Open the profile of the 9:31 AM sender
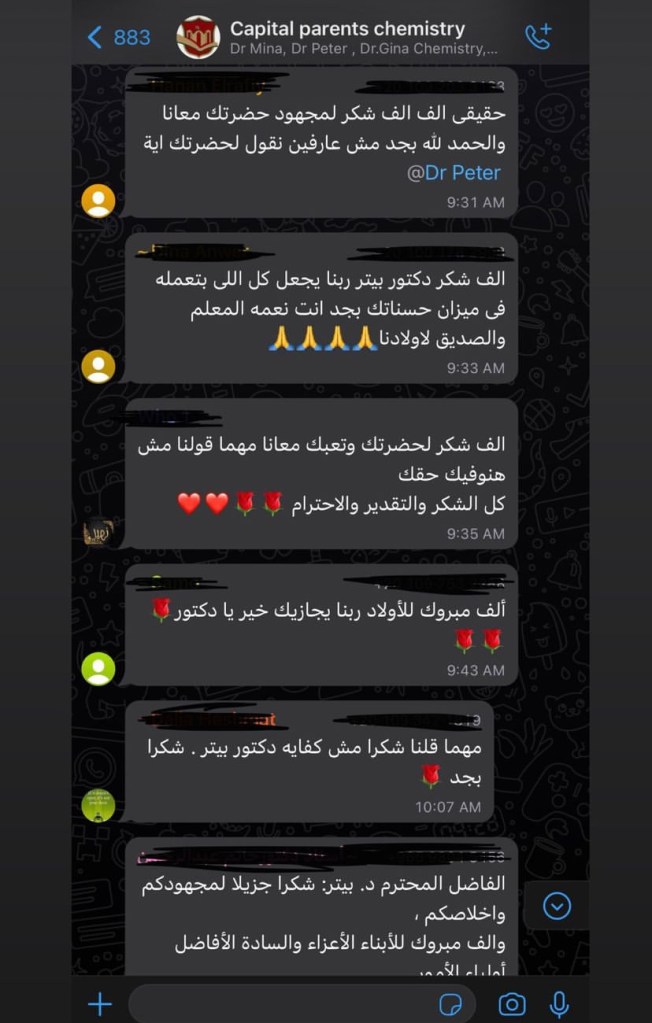Image resolution: width=652 pixels, height=1023 pixels. click(98, 201)
